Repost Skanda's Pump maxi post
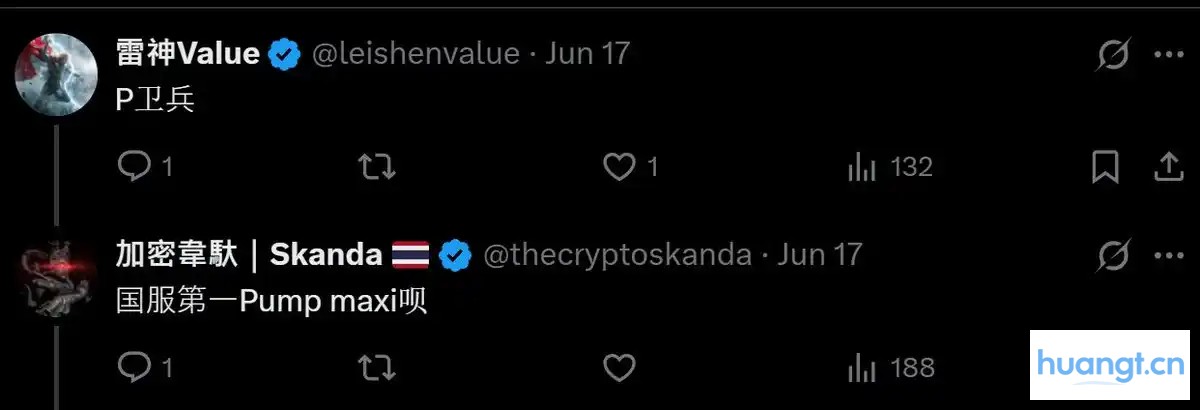This screenshot has height=410, width=1200. click(x=376, y=368)
